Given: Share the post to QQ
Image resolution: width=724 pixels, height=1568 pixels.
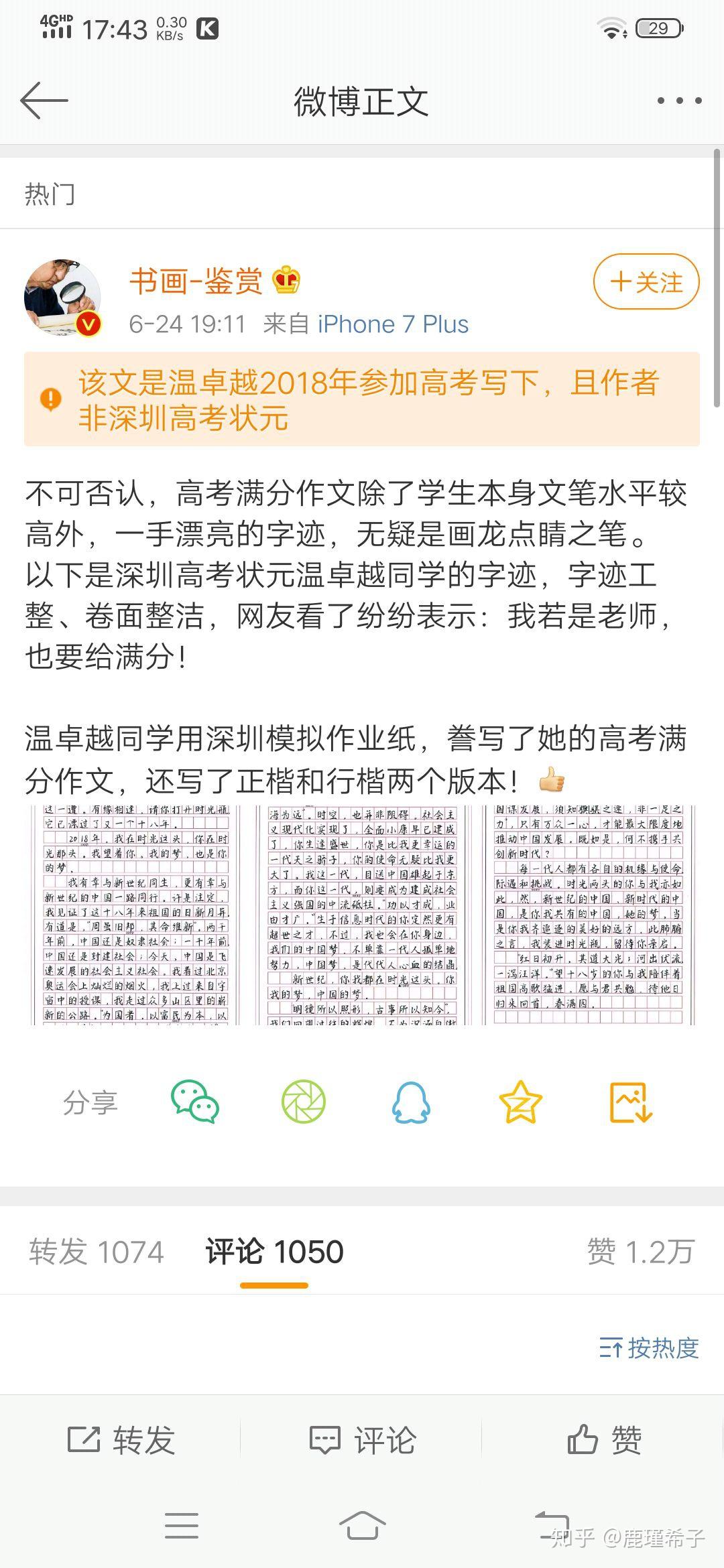Looking at the screenshot, I should point(411,1102).
